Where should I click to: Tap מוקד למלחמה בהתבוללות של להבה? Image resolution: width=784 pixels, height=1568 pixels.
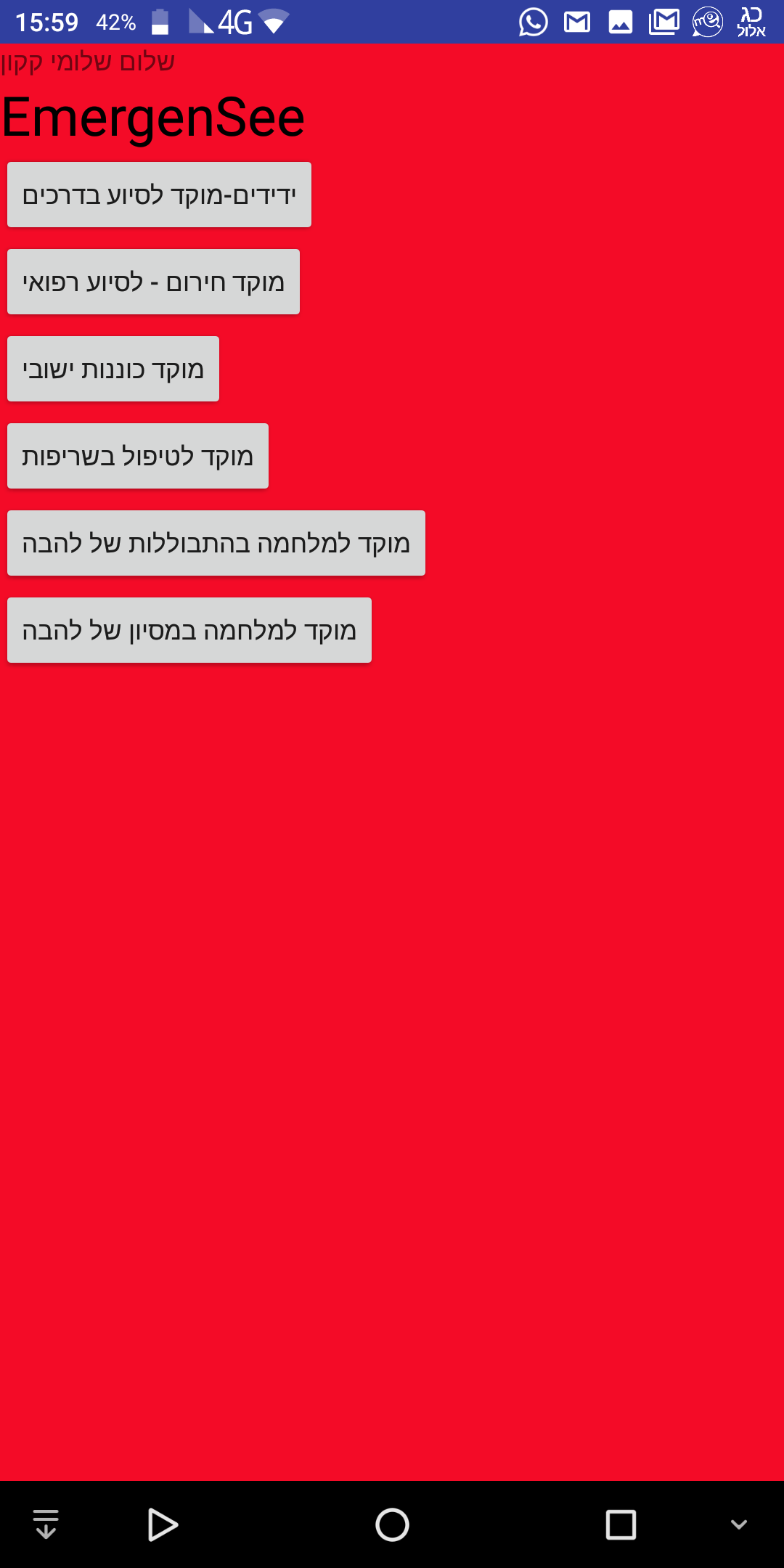pyautogui.click(x=216, y=543)
